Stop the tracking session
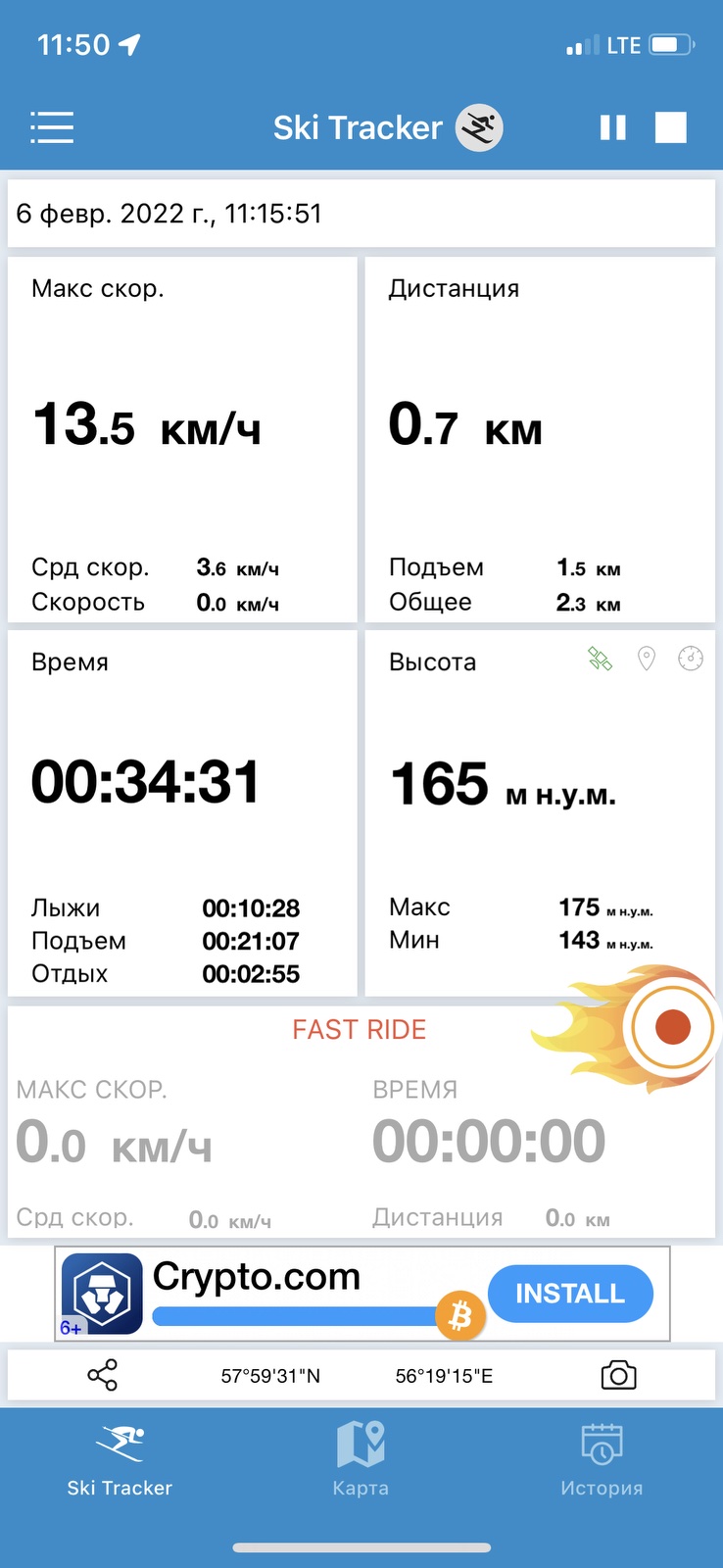The width and height of the screenshot is (723, 1568). click(x=671, y=127)
